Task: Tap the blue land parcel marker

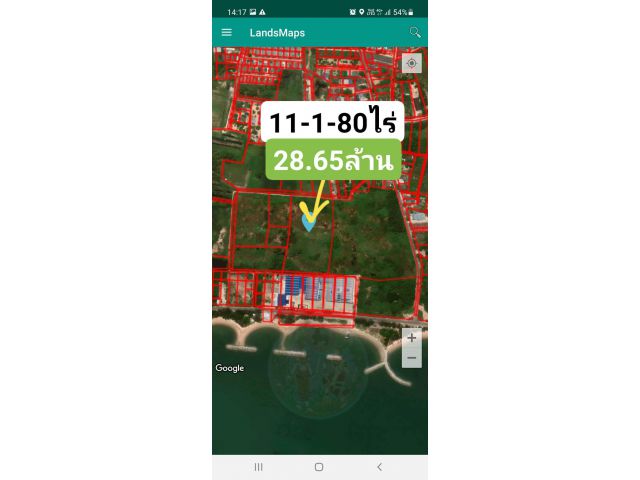Action: pyautogui.click(x=309, y=222)
